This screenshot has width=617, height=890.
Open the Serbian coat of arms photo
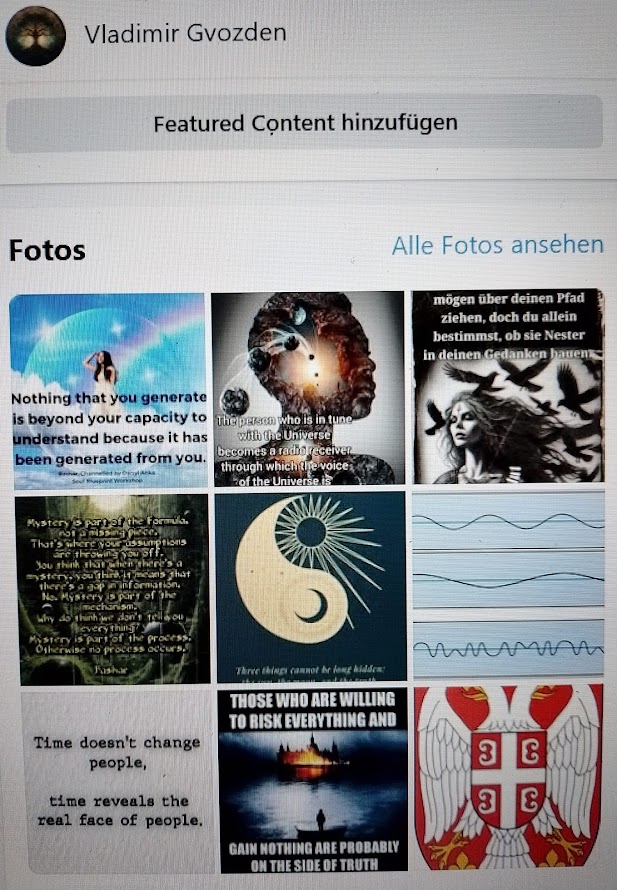[x=509, y=779]
